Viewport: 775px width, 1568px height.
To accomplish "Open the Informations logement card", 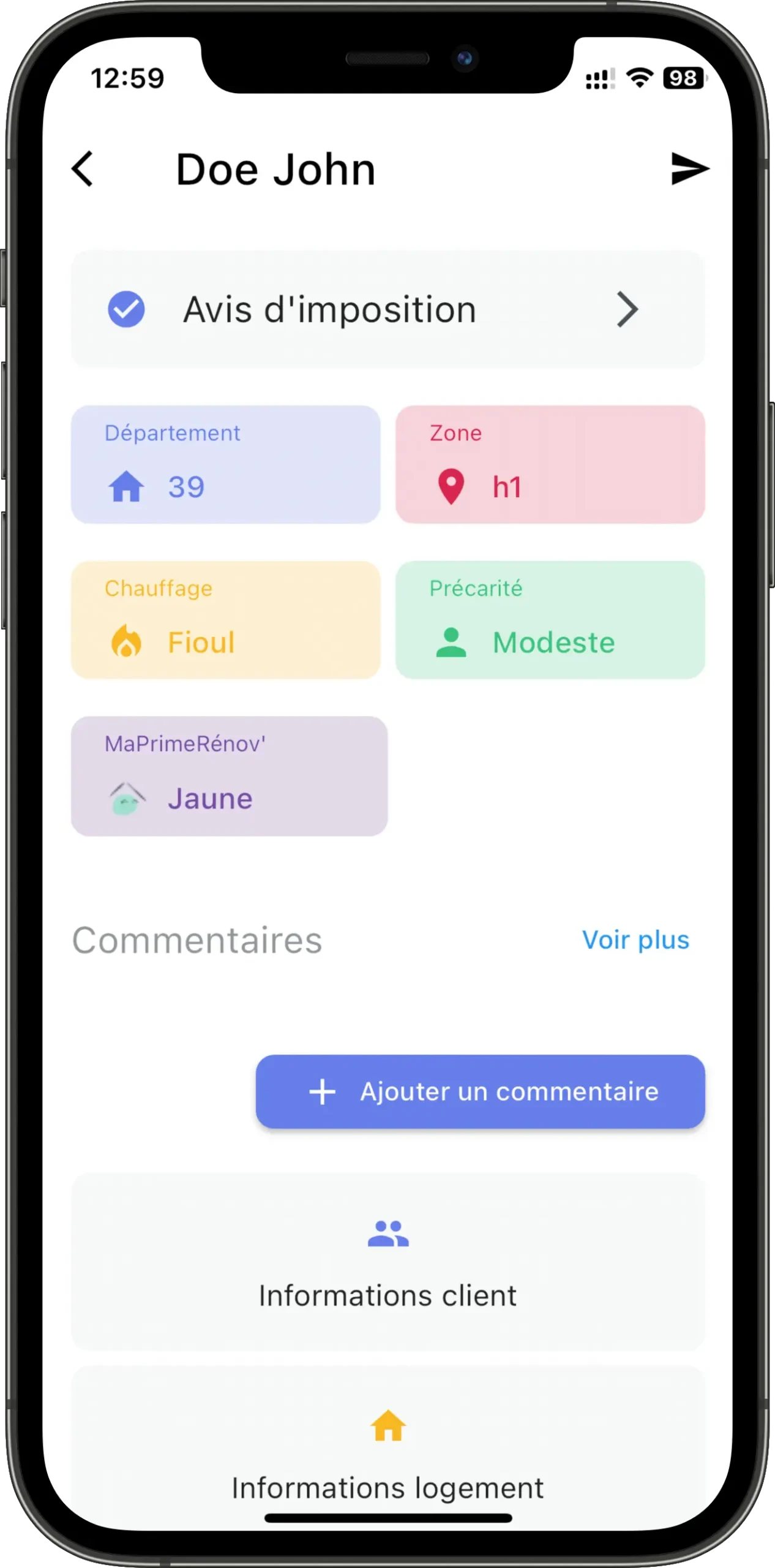I will point(387,1458).
